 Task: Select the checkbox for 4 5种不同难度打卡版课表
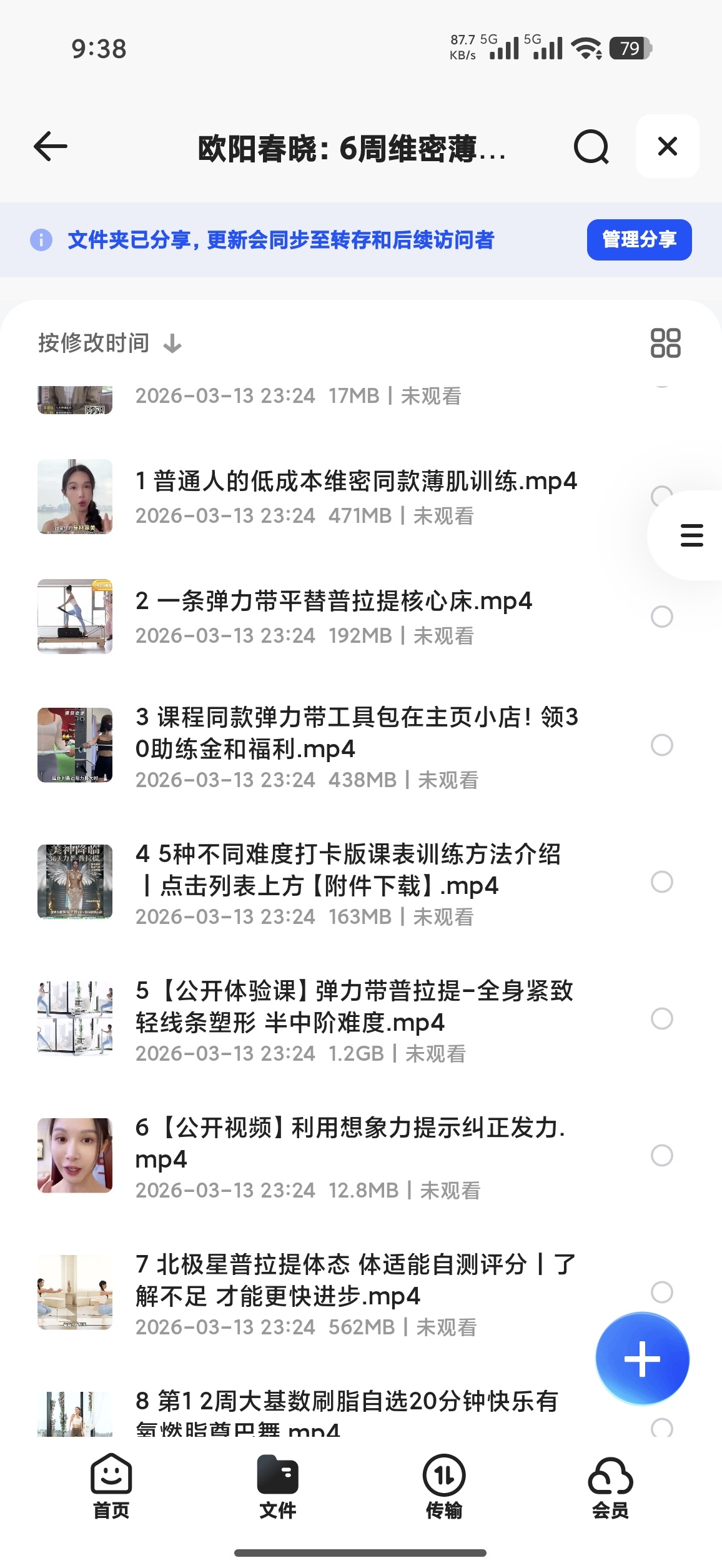[x=662, y=882]
